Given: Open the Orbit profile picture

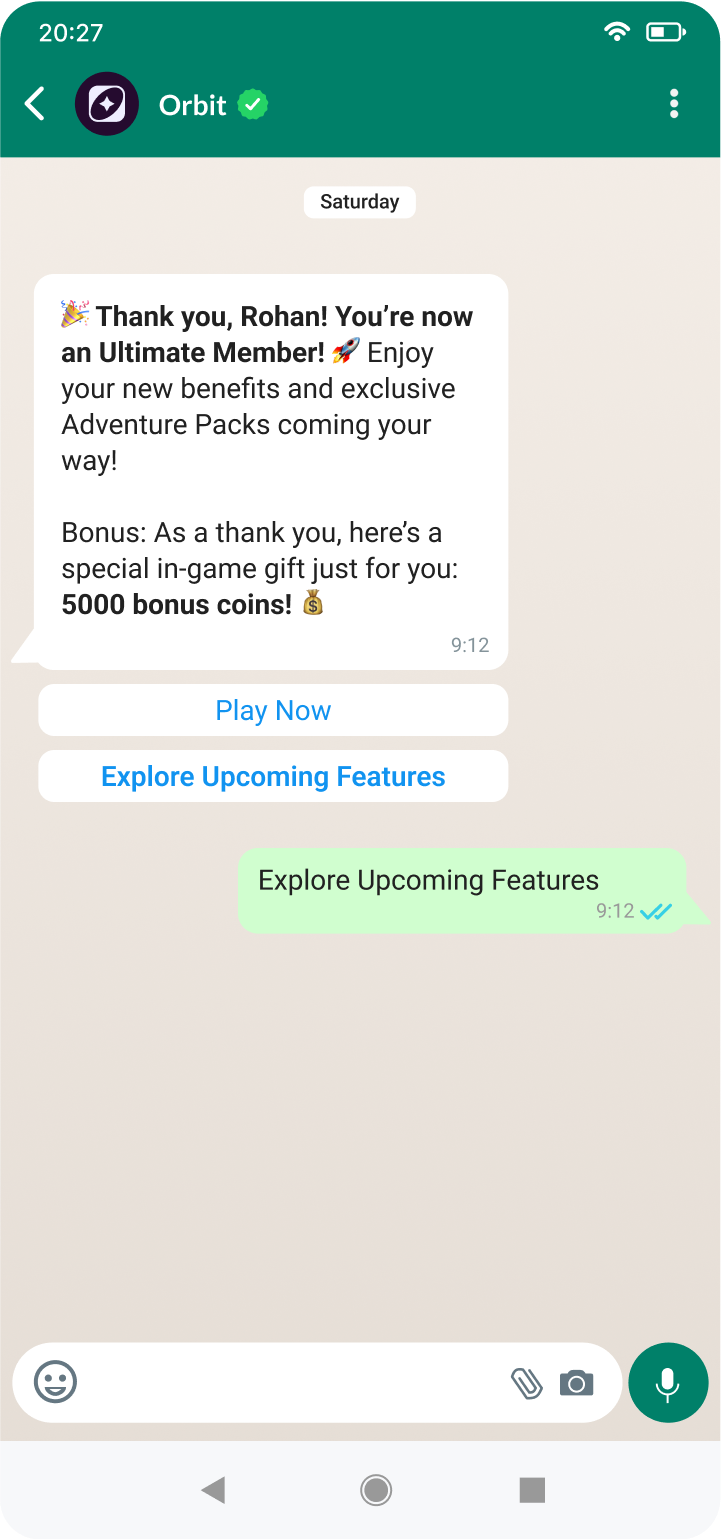Looking at the screenshot, I should tap(107, 104).
